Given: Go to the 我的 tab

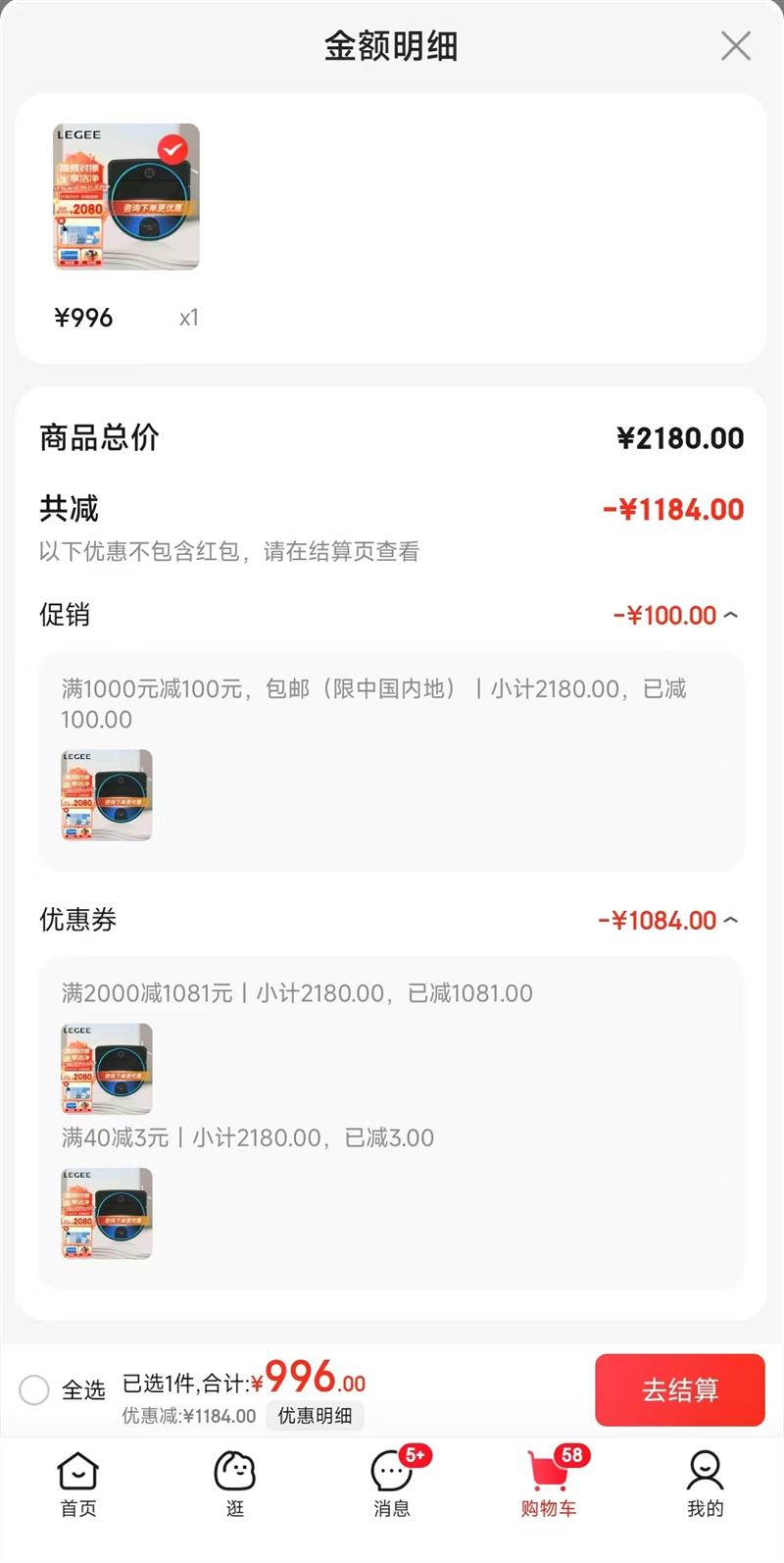Looking at the screenshot, I should pyautogui.click(x=705, y=1484).
